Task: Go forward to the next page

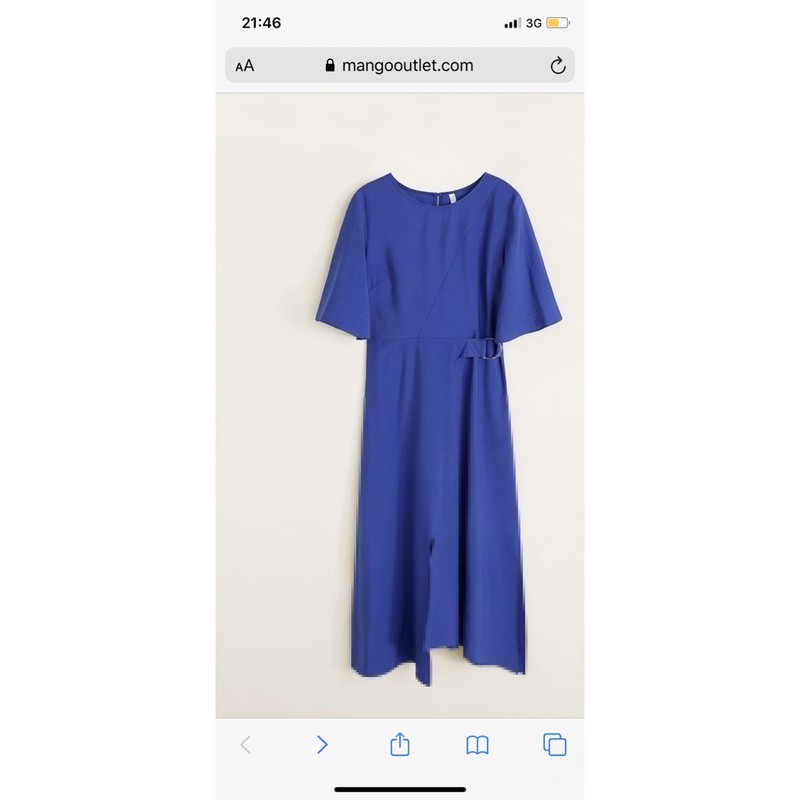Action: 322,744
